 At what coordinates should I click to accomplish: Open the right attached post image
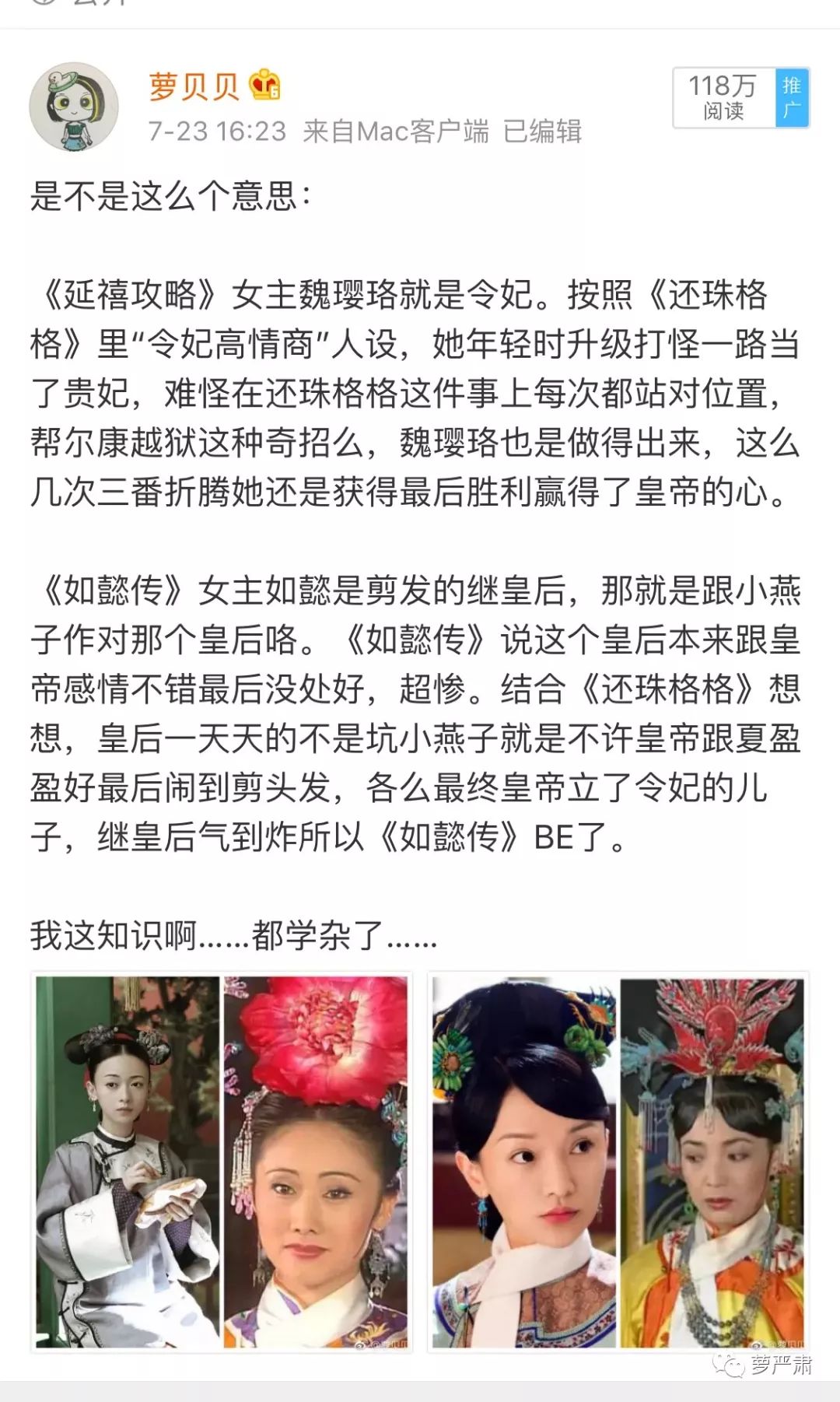(618, 1162)
